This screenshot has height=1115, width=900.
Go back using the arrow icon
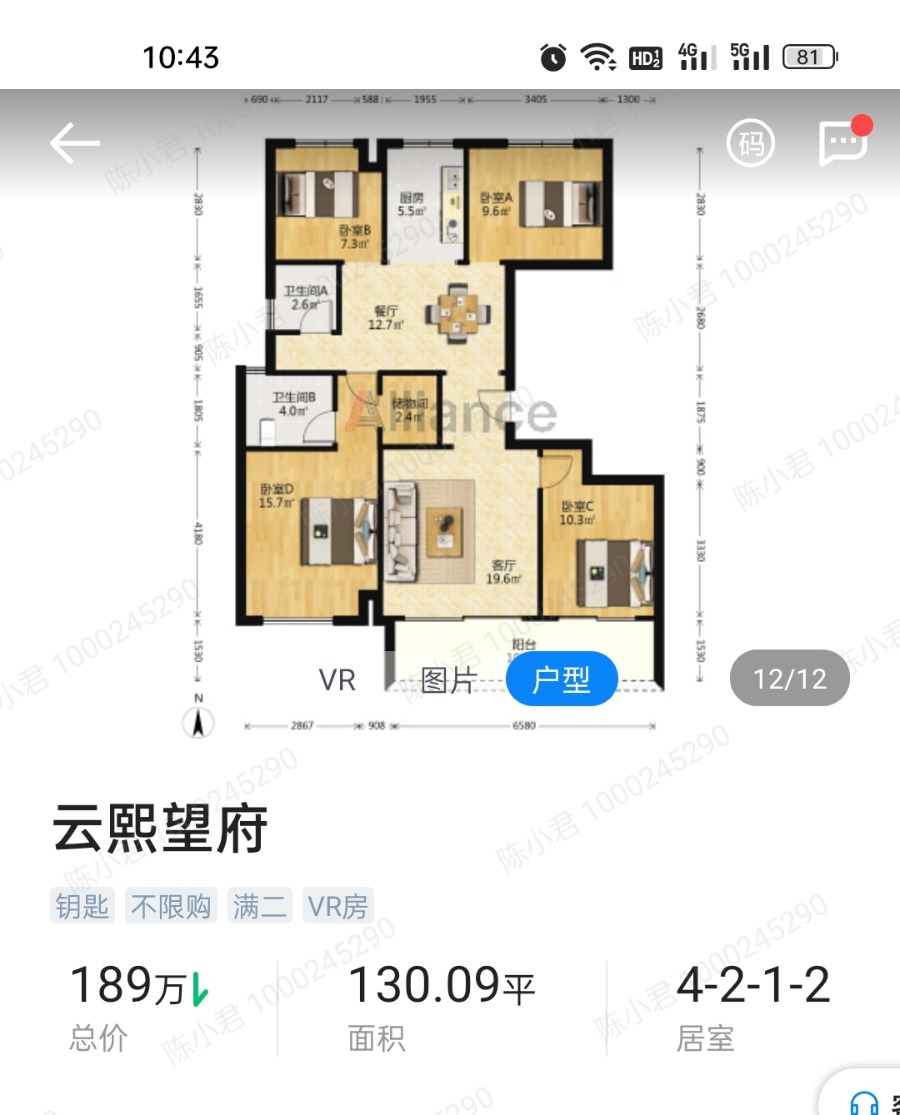[x=75, y=144]
